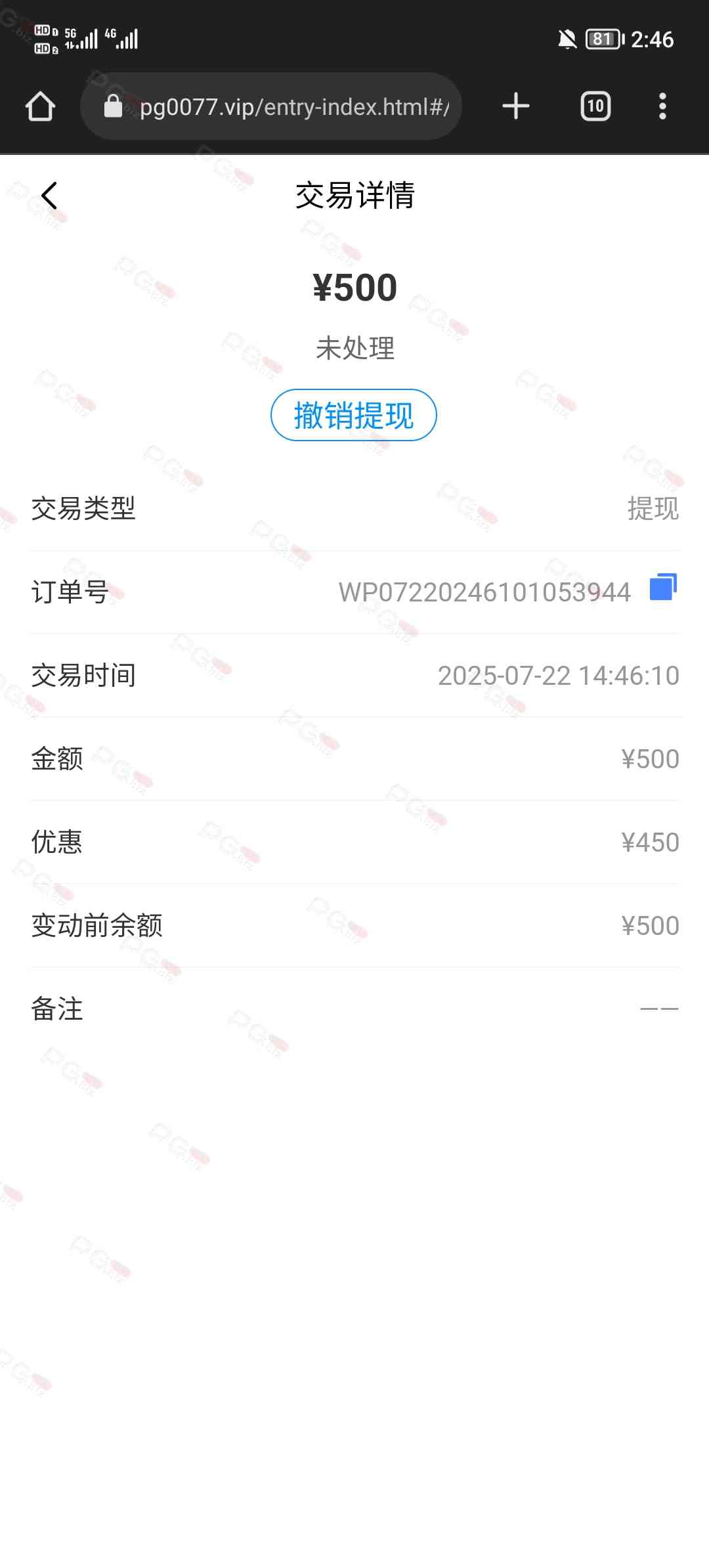This screenshot has height=1568, width=709.
Task: Show the open tabs switcher
Action: click(x=595, y=106)
